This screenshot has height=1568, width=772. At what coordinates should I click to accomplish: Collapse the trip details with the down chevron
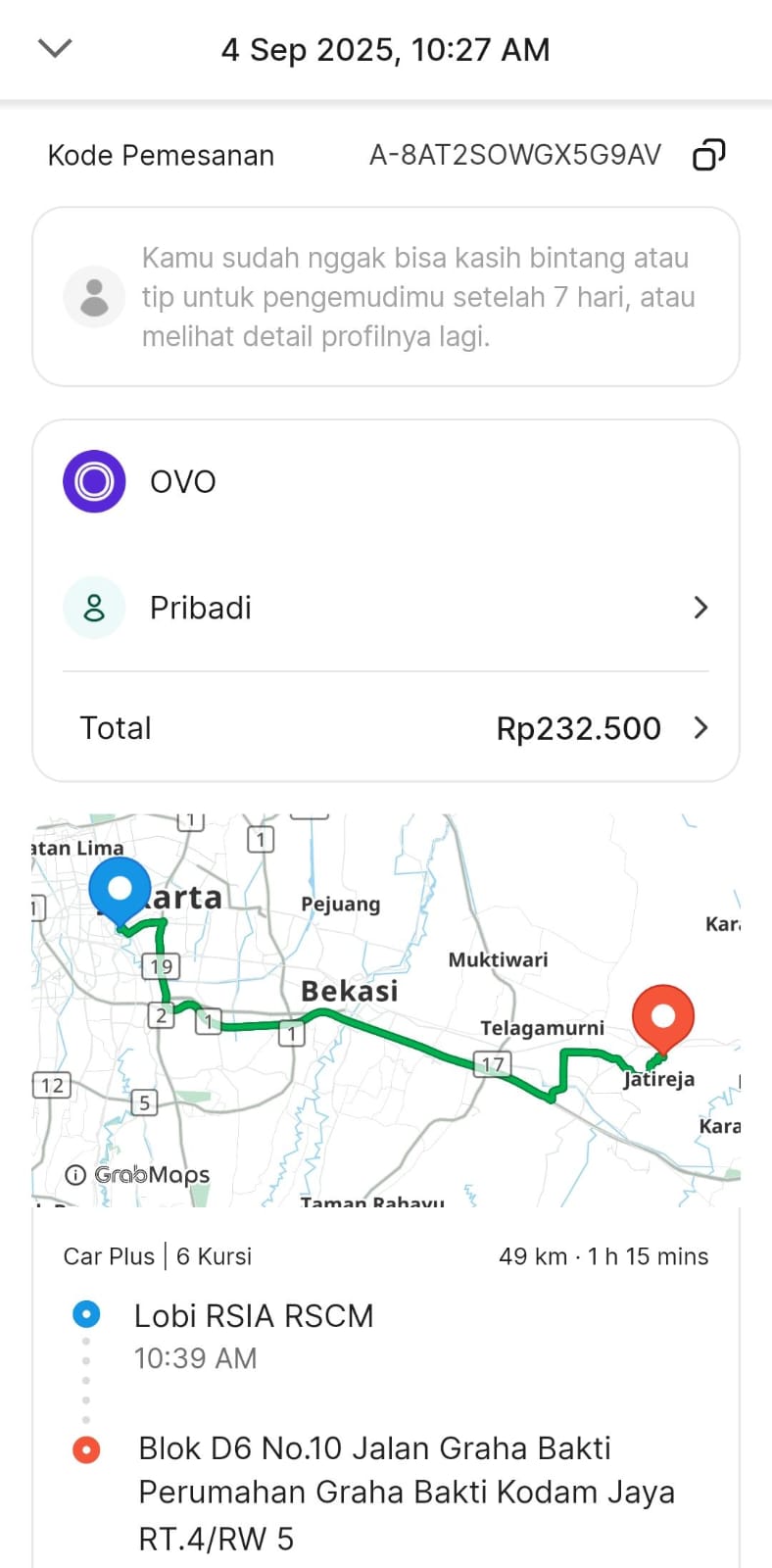pyautogui.click(x=55, y=48)
